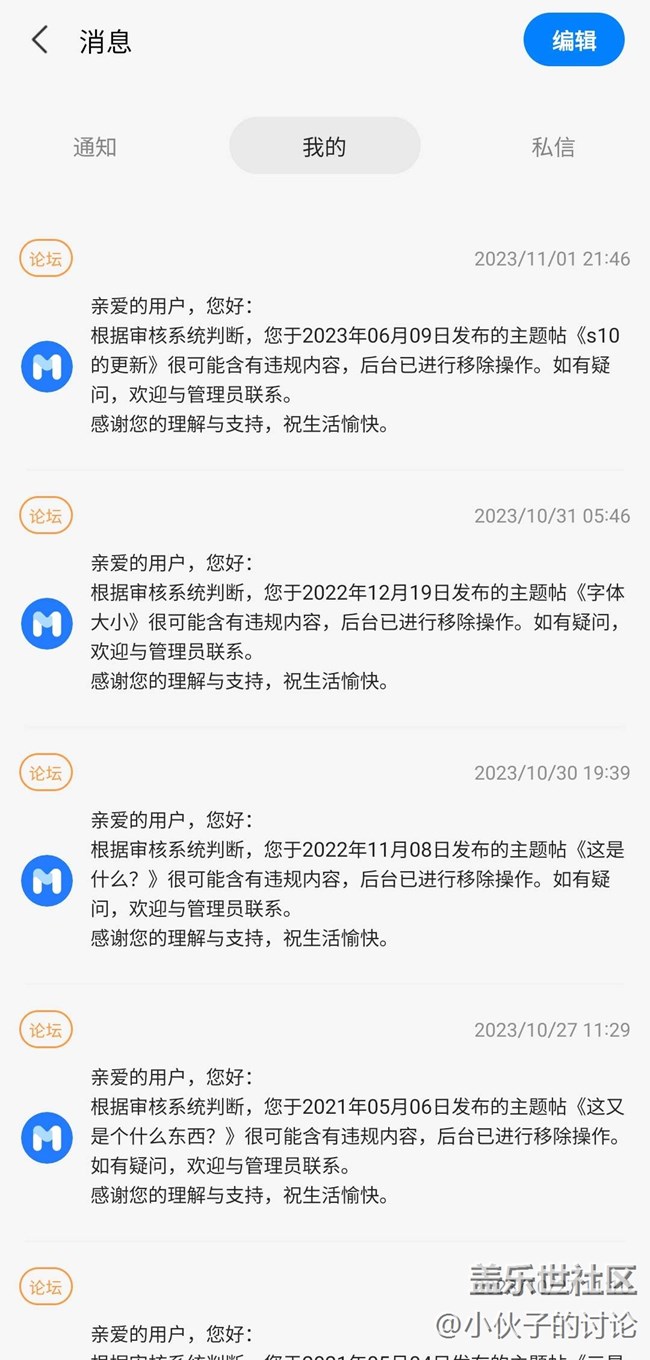Tap the 编辑 button

[574, 41]
